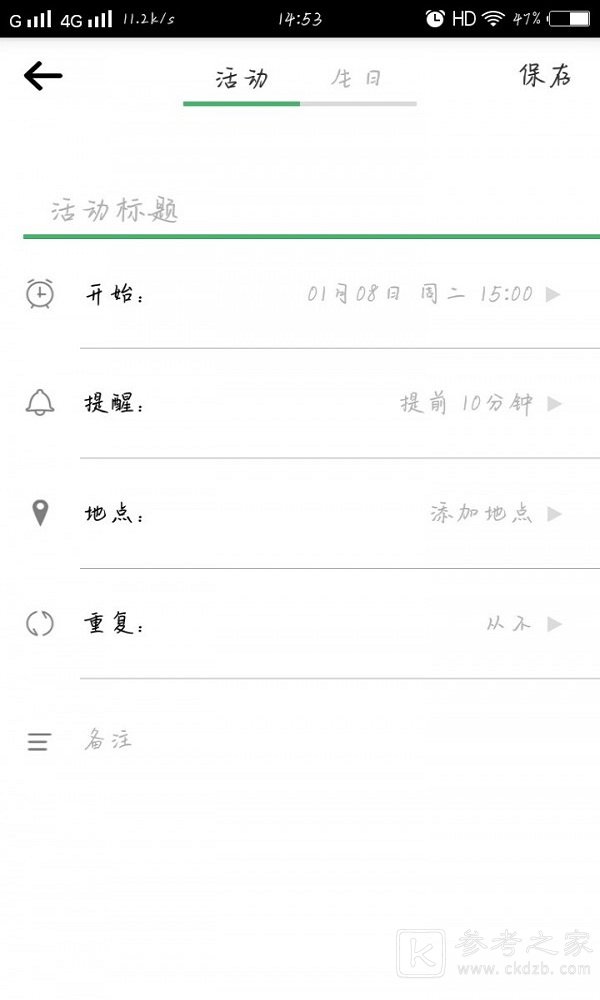The height and width of the screenshot is (1000, 600).
Task: Focus the 活动标题 input field
Action: coord(300,211)
